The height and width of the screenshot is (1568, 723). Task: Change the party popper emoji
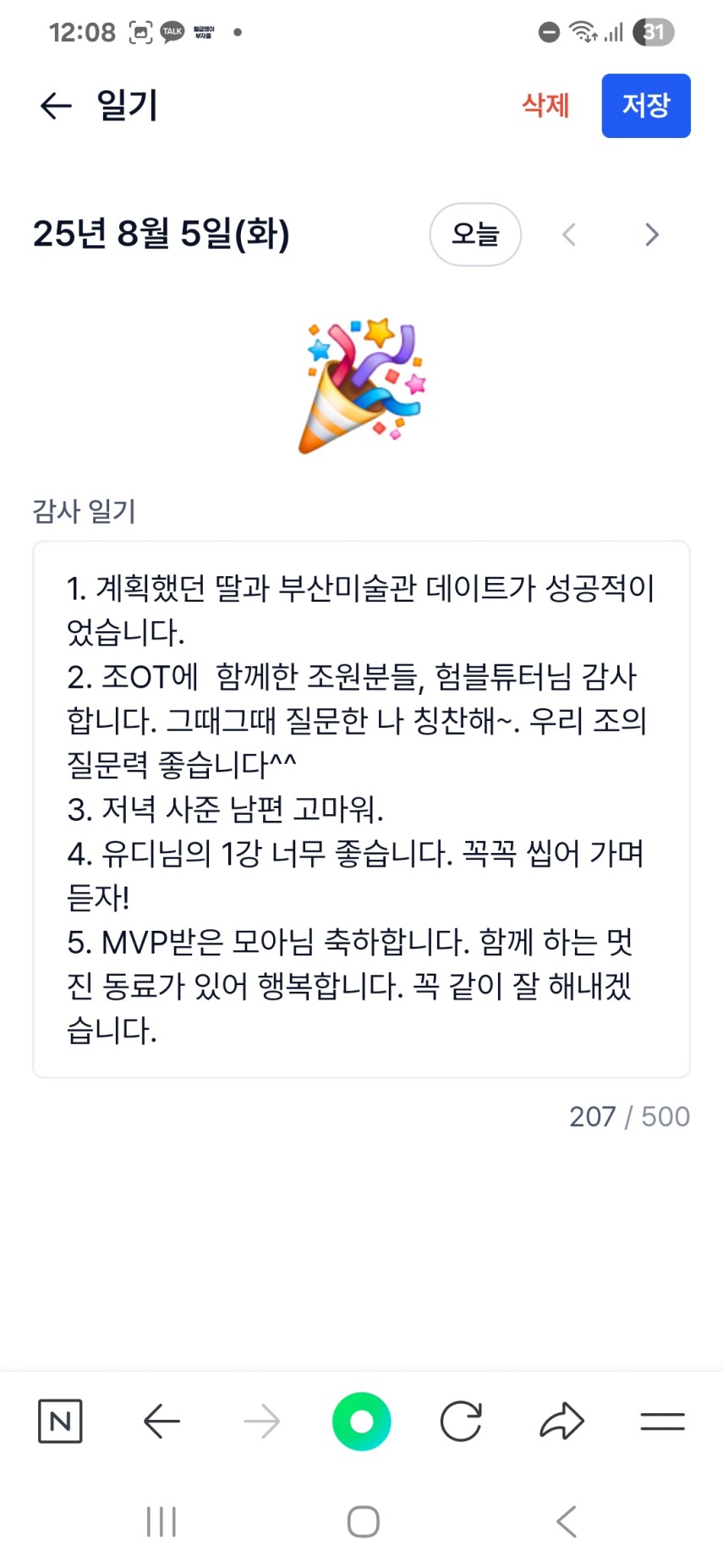(361, 387)
